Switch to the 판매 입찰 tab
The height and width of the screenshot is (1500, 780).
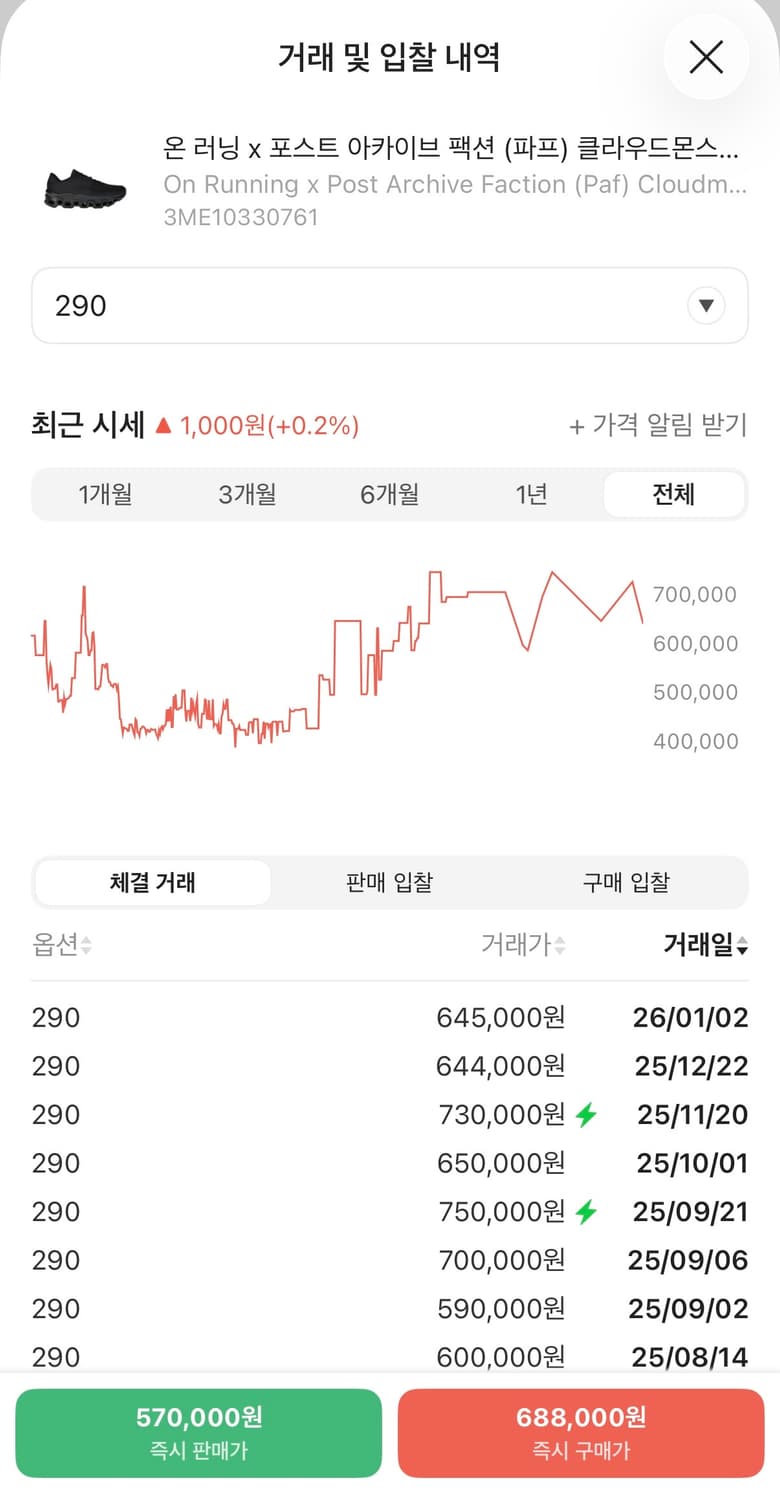[388, 882]
